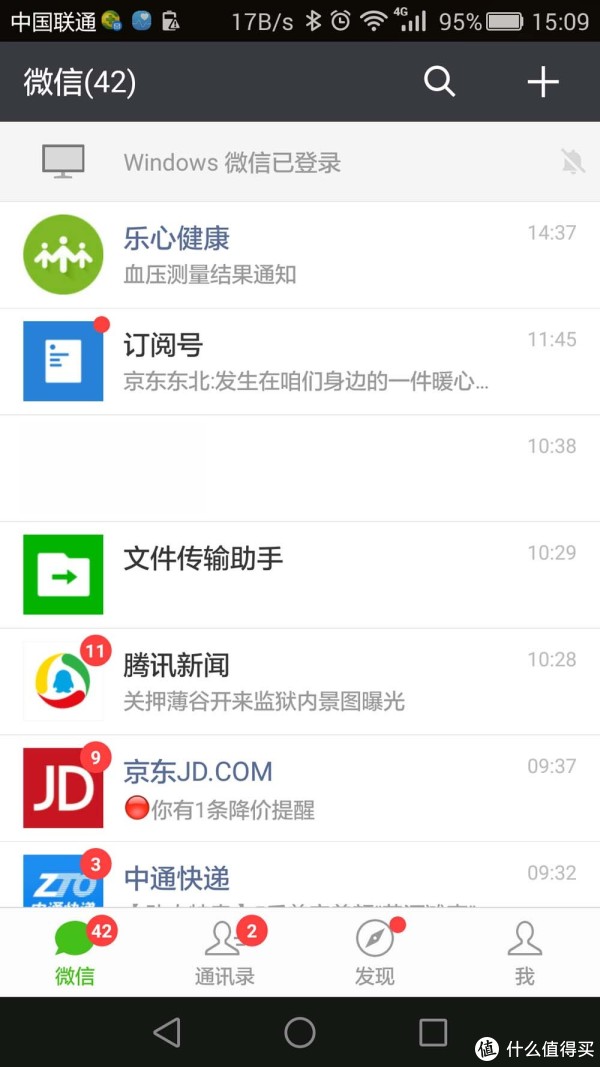Switch to the 通讯录 tab
The image size is (600, 1067).
225,952
